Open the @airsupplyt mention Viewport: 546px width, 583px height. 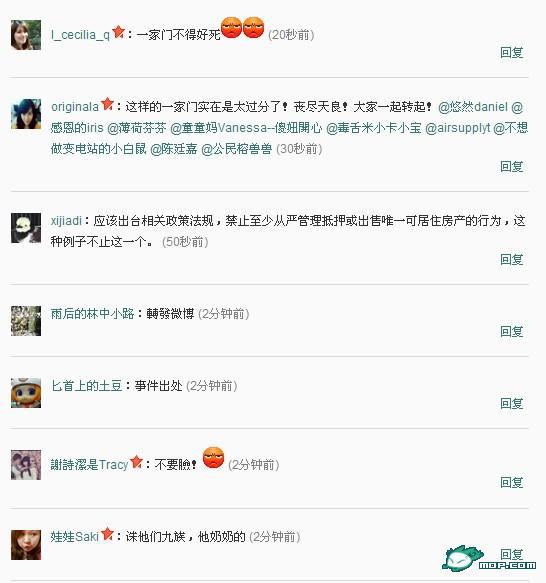coord(457,128)
